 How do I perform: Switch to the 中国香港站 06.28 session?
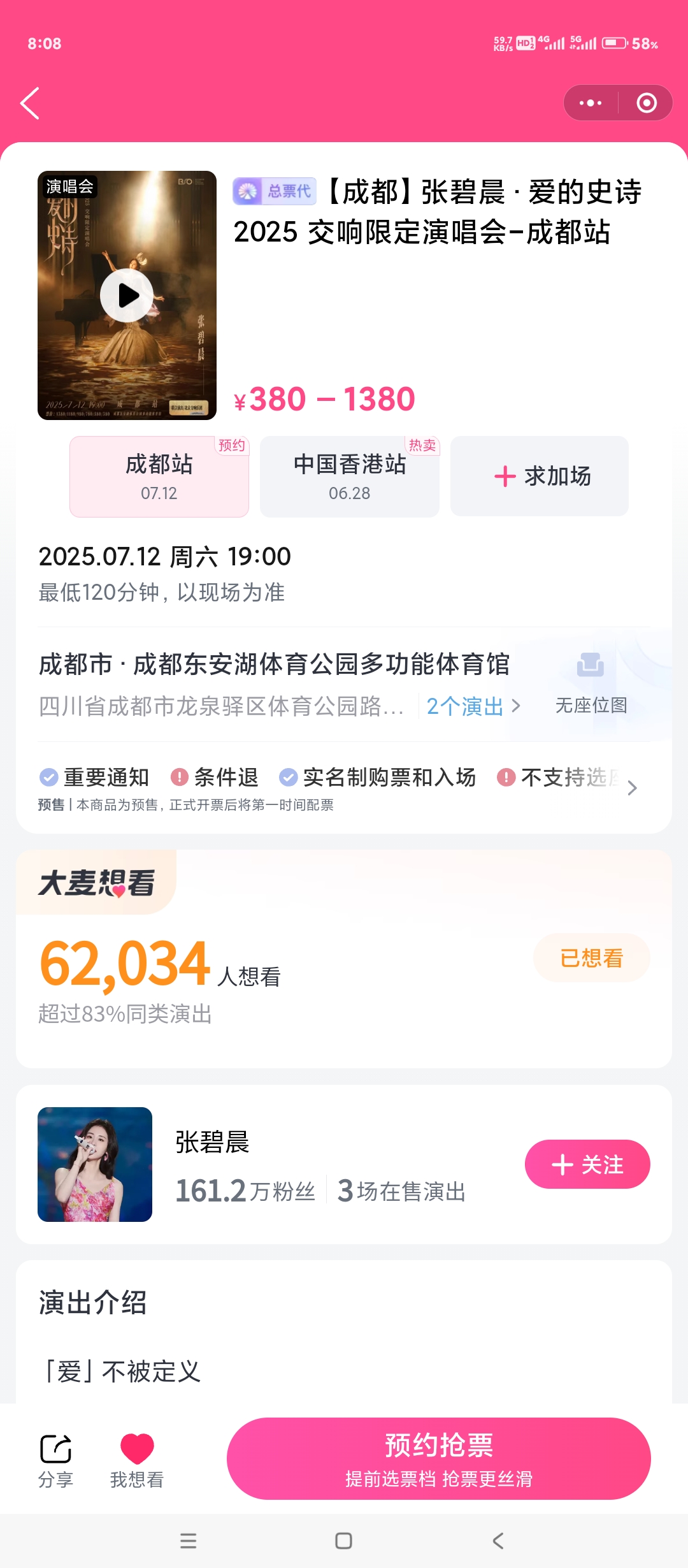point(349,476)
